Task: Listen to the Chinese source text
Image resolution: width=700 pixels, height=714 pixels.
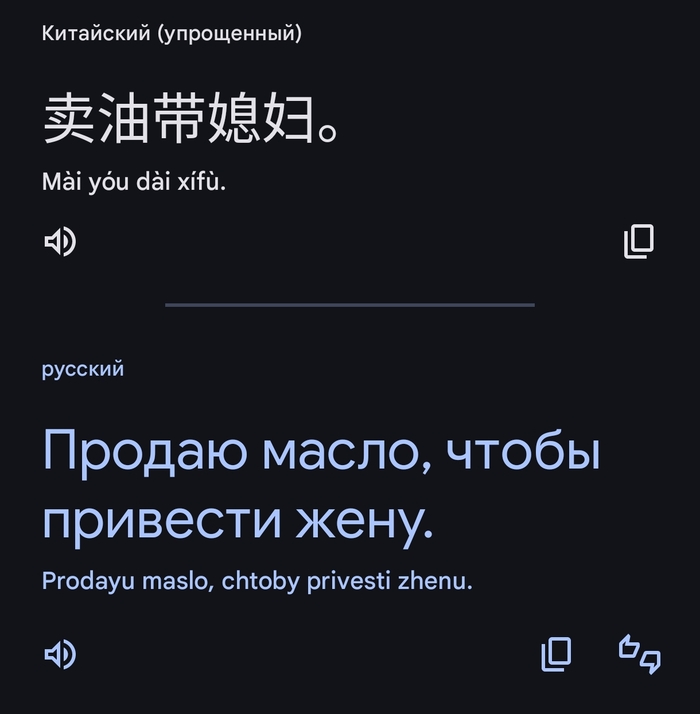Action: click(60, 241)
